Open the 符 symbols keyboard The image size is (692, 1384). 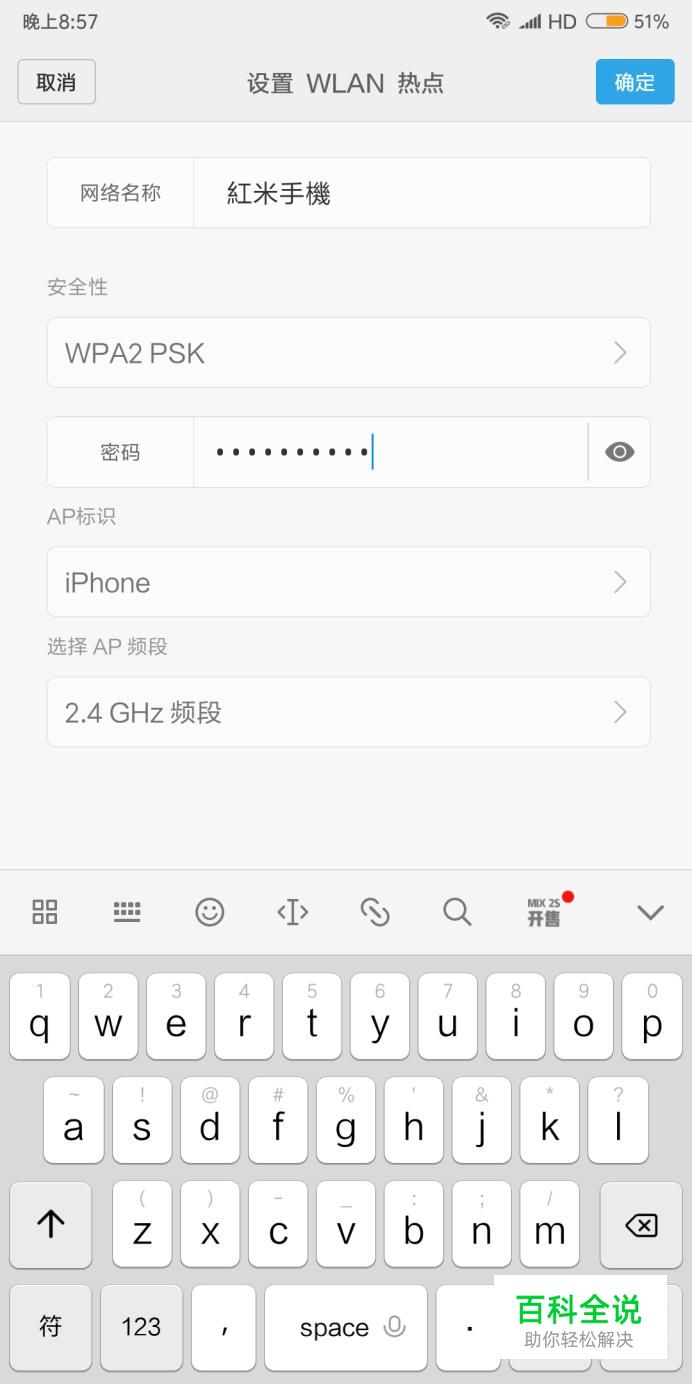coord(51,1327)
